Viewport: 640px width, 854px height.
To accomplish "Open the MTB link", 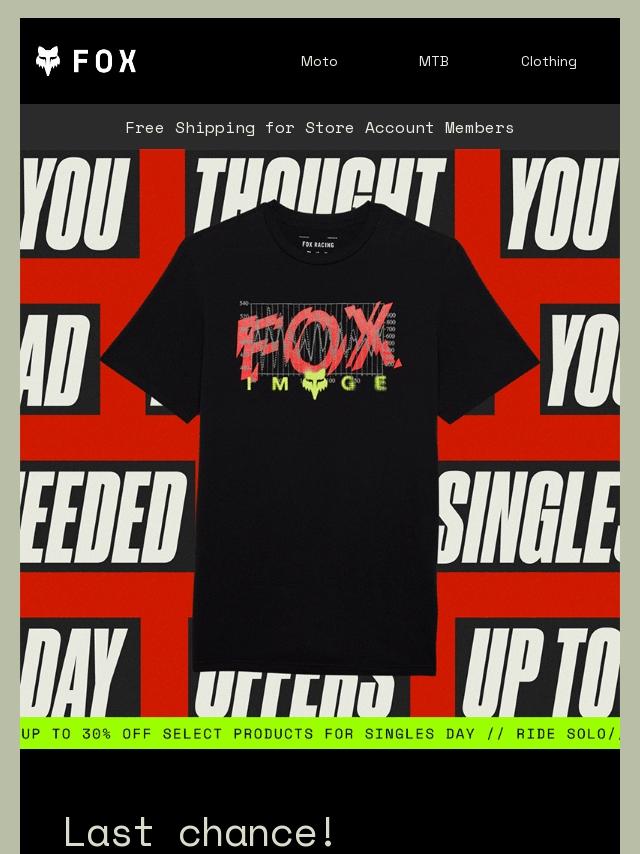I will pos(433,61).
